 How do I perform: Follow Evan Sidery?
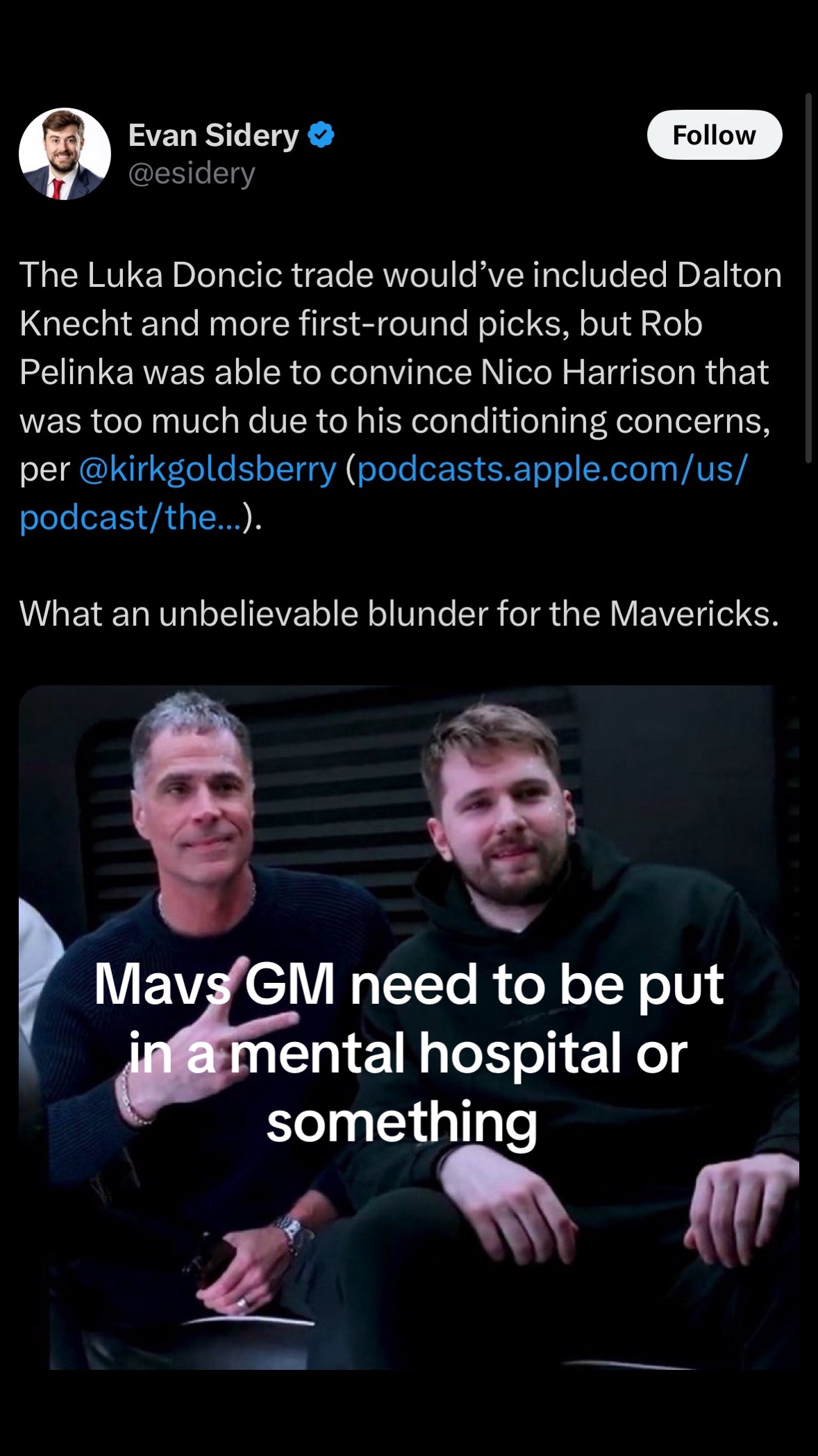715,135
